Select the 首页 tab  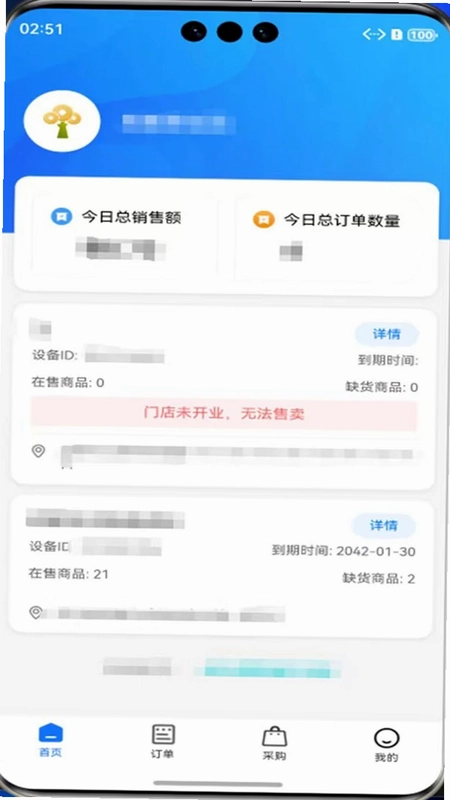point(51,740)
